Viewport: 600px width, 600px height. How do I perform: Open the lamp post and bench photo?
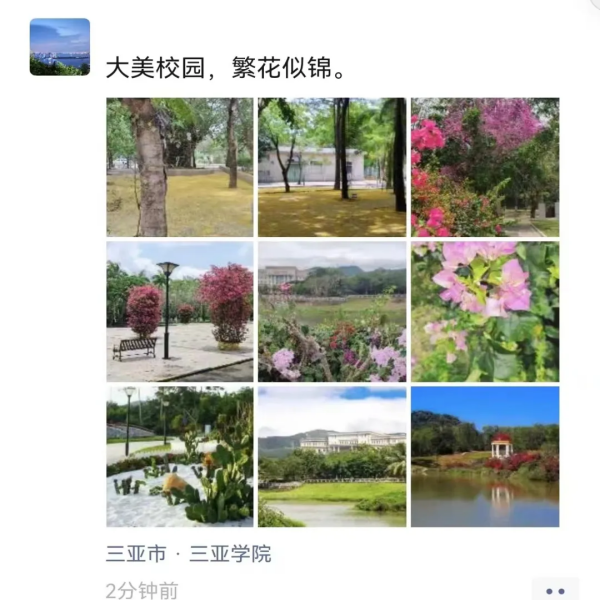pos(180,311)
